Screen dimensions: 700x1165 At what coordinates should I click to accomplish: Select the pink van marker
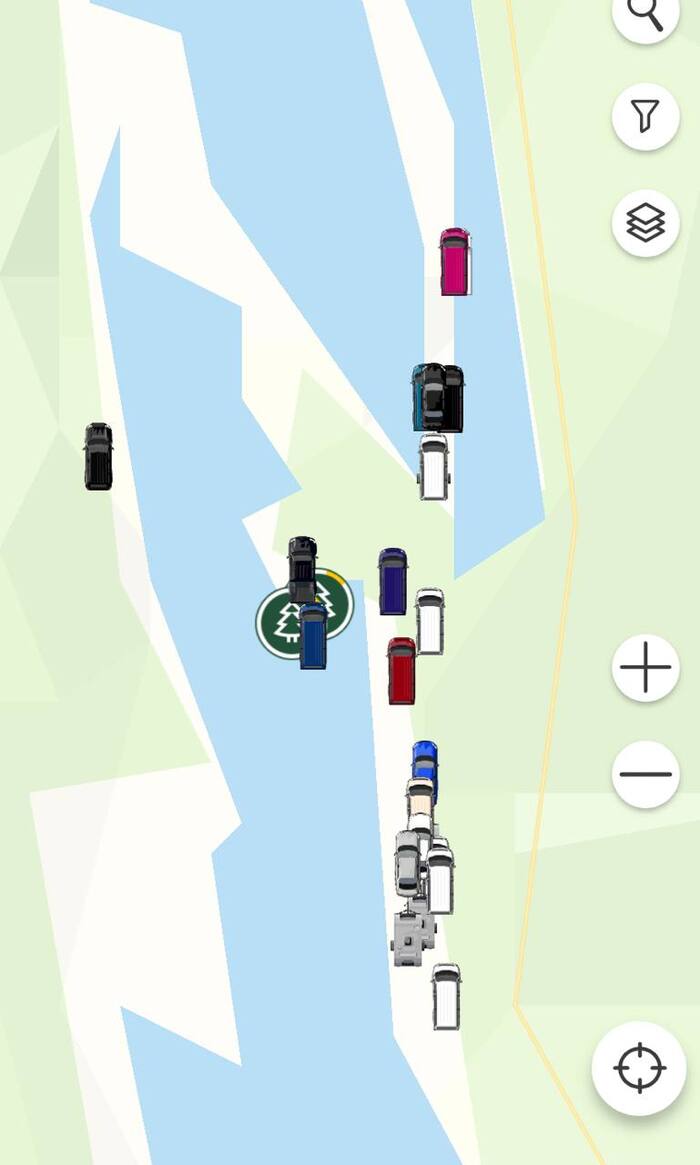[455, 262]
